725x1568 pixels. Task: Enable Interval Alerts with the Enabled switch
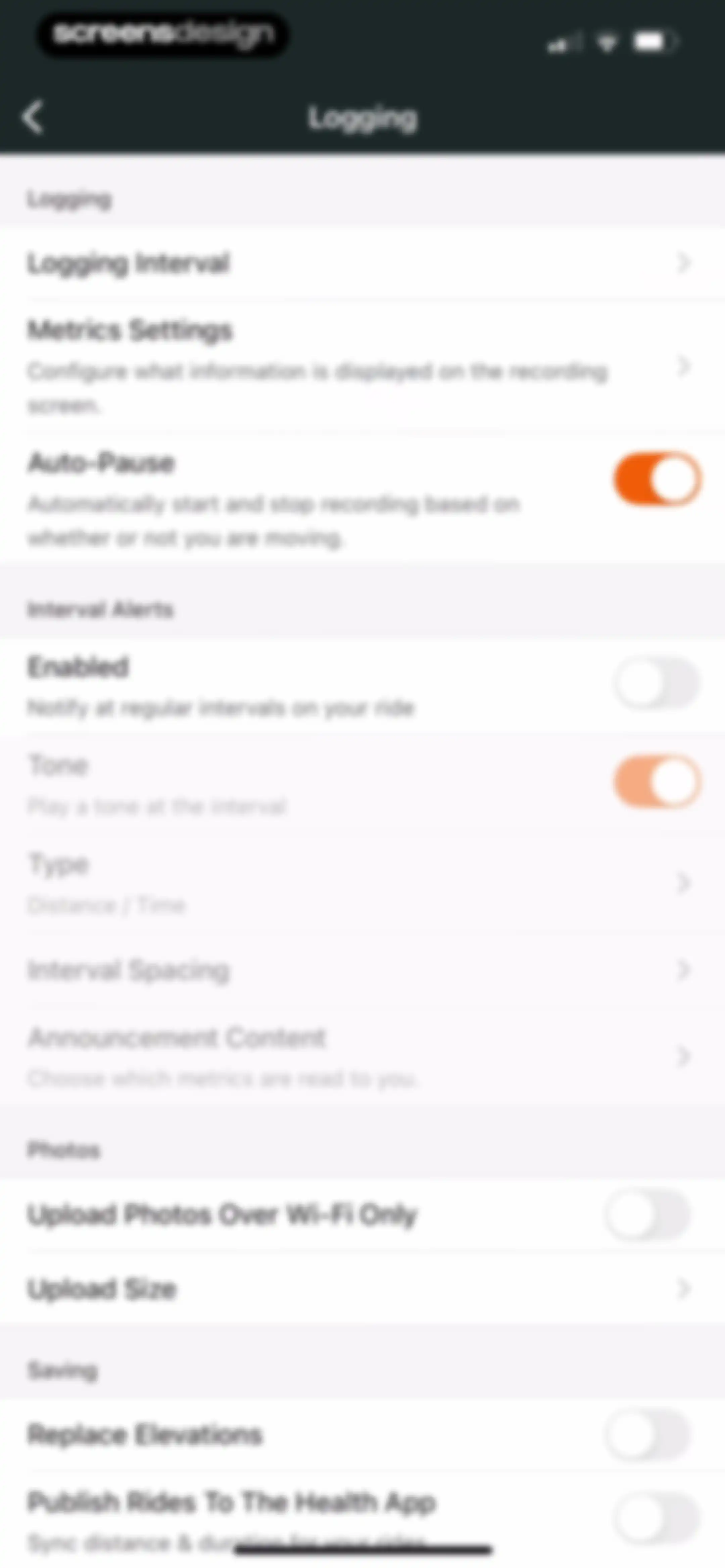657,682
